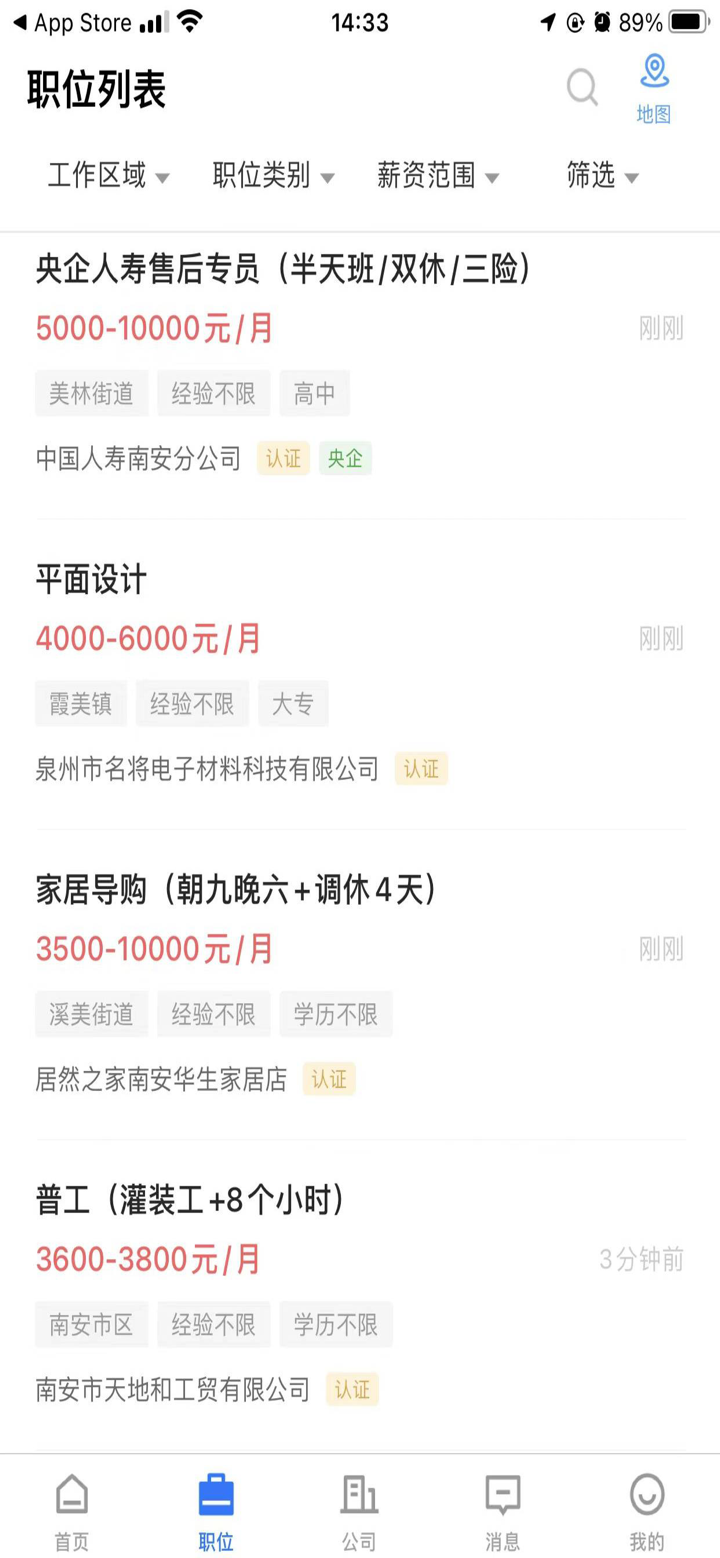Select the 央企 green badge
720x1558 pixels.
pyautogui.click(x=345, y=459)
